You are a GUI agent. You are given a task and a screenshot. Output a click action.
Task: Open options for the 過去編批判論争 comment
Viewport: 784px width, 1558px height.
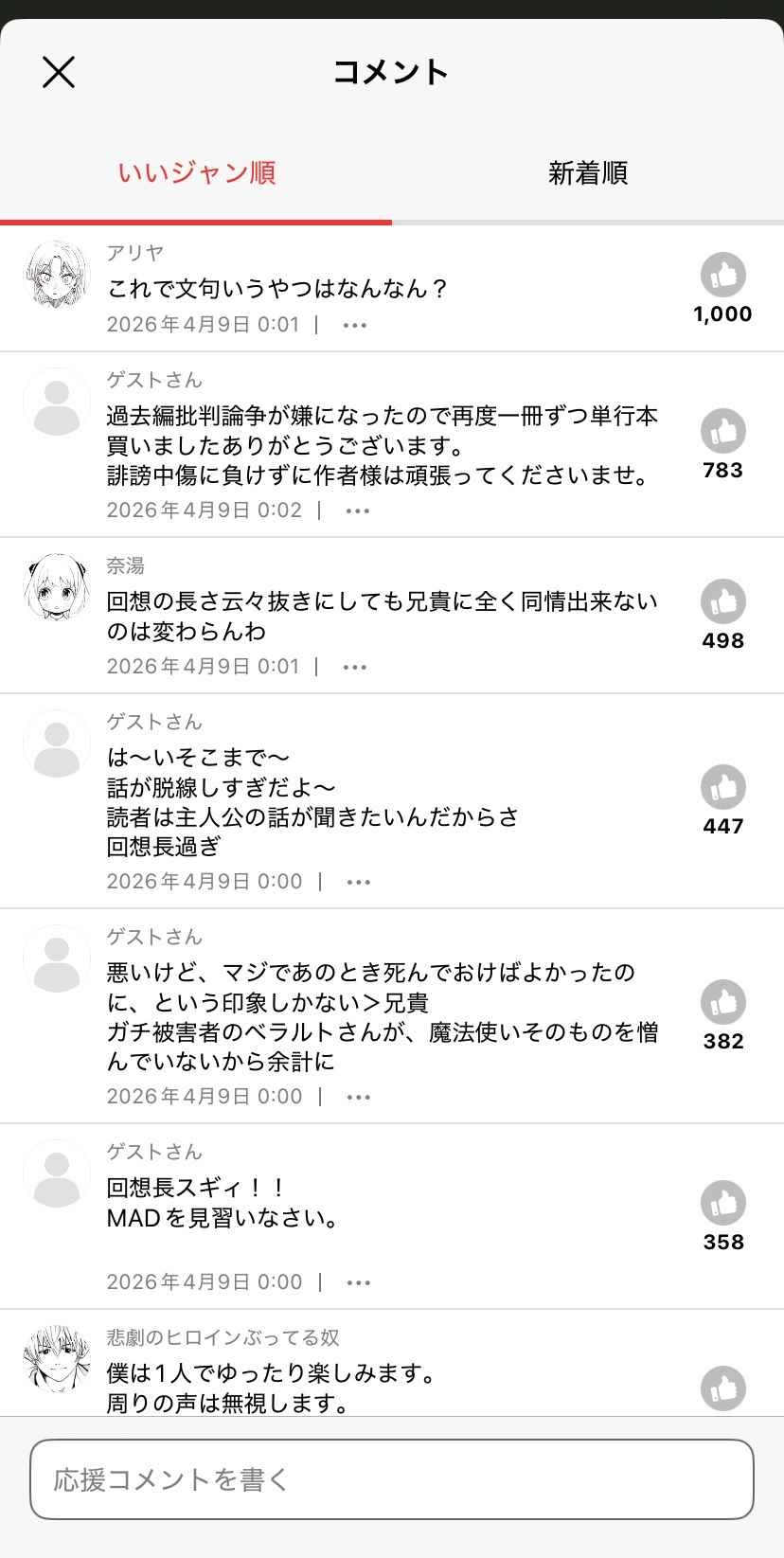pyautogui.click(x=358, y=510)
